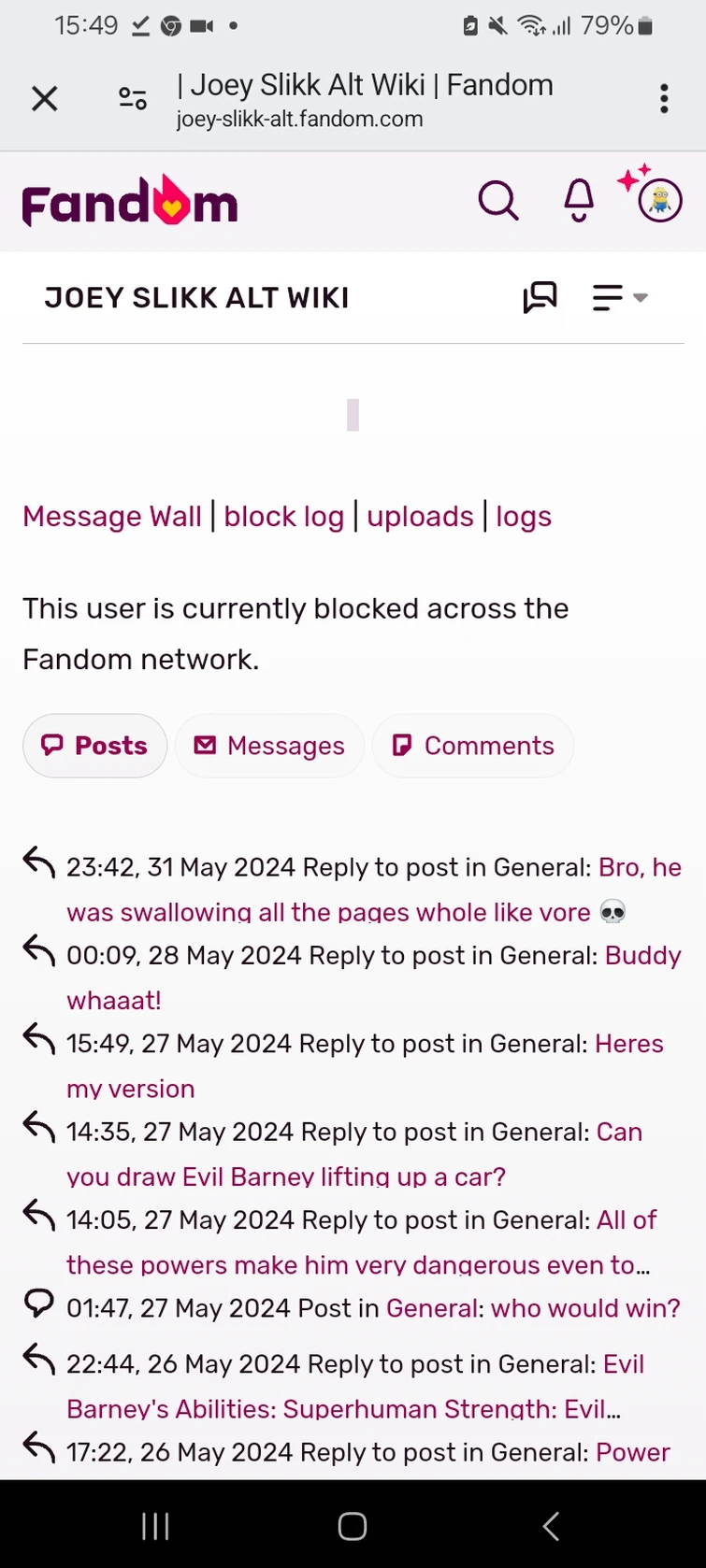Click the reply arrow on the 17:22 post
The height and width of the screenshot is (1568, 706).
[37, 1449]
